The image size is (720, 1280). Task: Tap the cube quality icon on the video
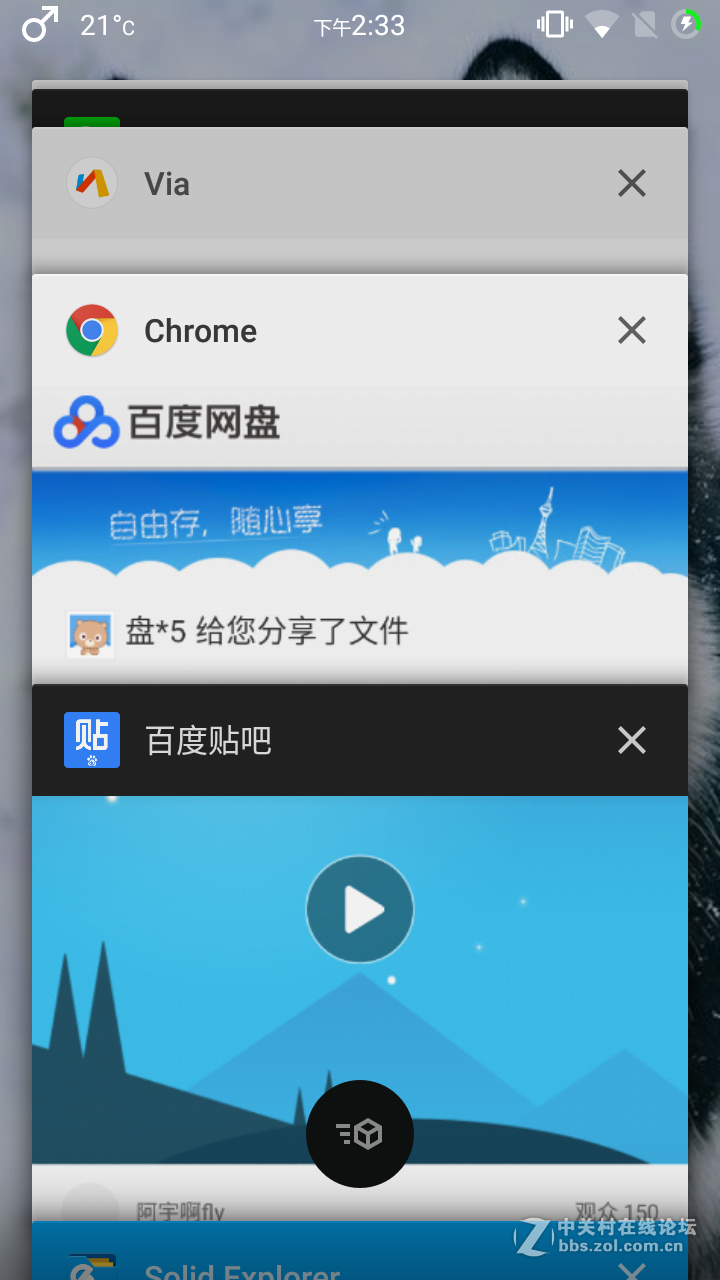(x=359, y=1133)
